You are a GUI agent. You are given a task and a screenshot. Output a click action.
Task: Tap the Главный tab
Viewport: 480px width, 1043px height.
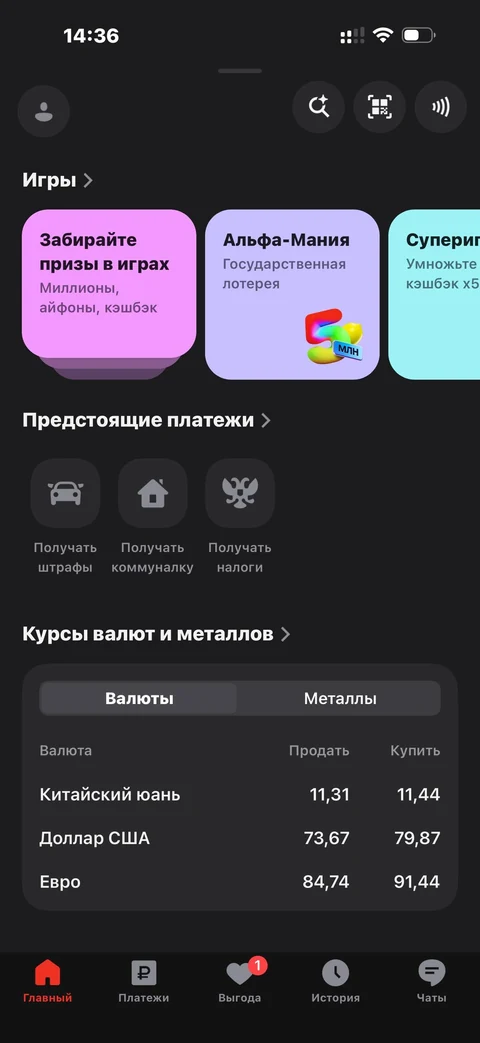pos(48,981)
